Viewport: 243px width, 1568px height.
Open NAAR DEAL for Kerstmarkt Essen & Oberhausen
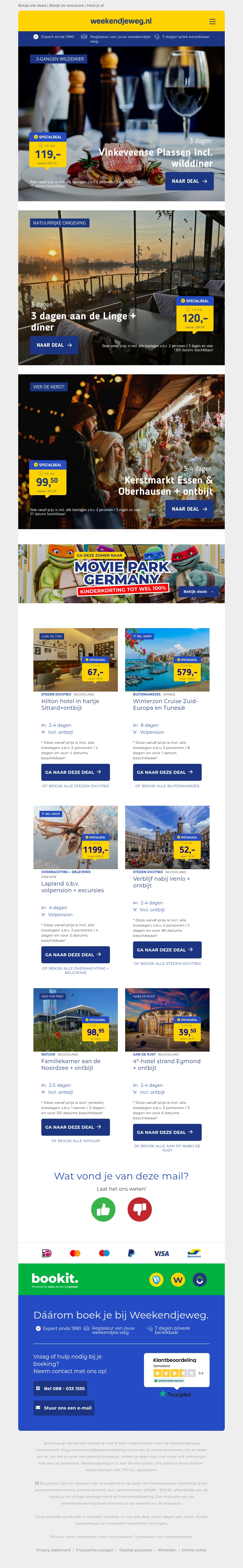[x=190, y=509]
